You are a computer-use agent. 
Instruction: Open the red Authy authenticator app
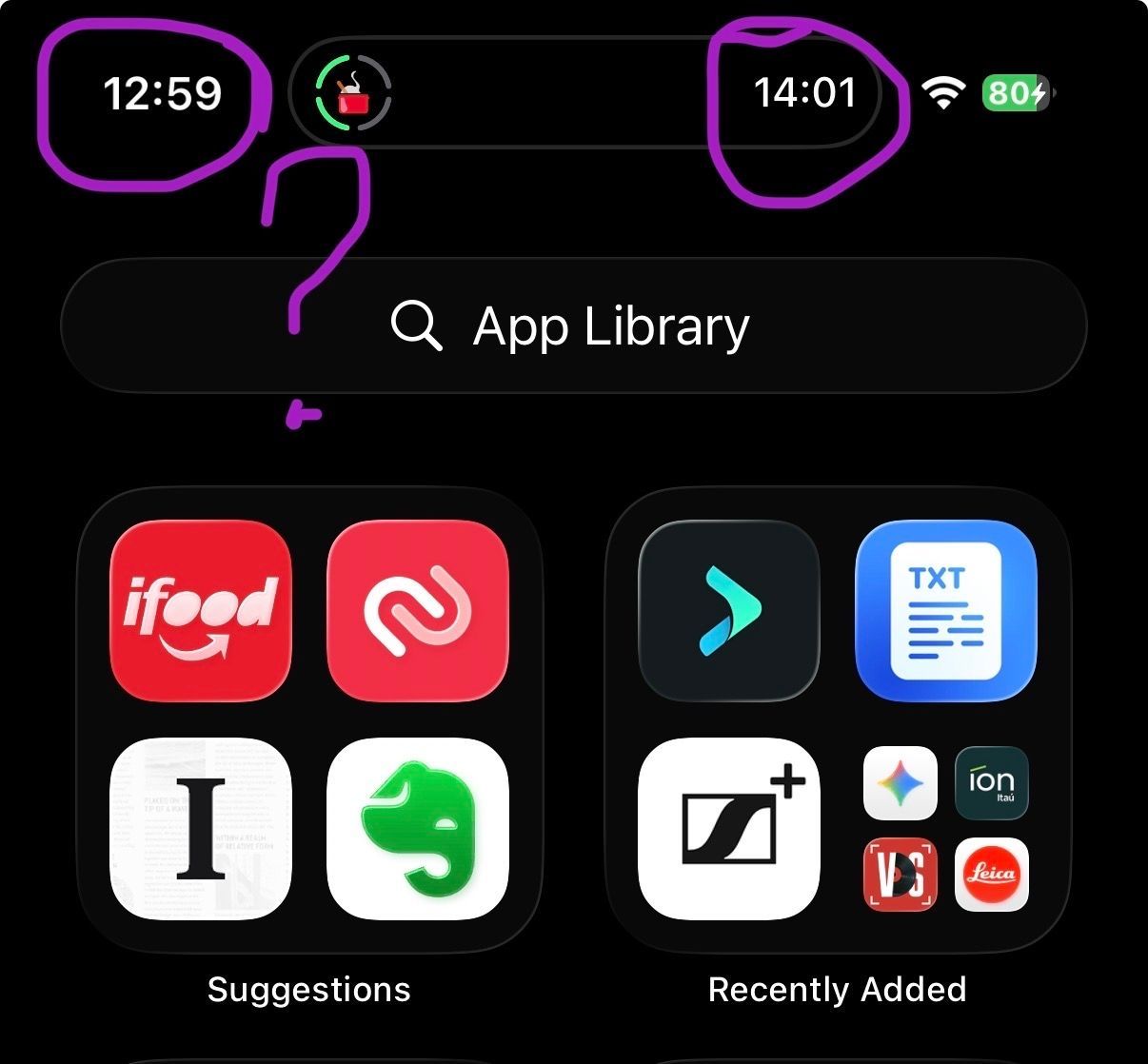click(417, 611)
